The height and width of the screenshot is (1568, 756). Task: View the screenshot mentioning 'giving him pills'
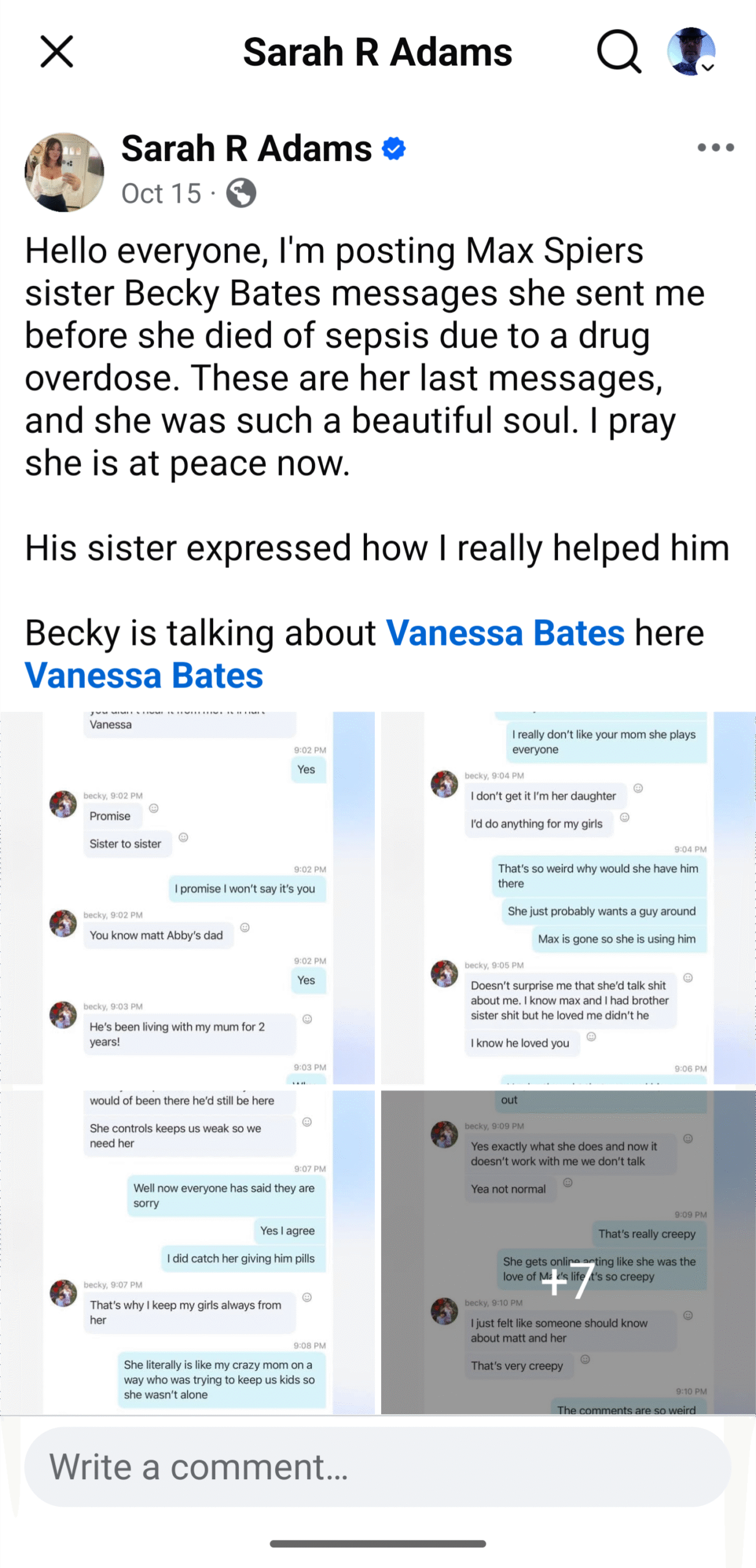click(x=187, y=1251)
